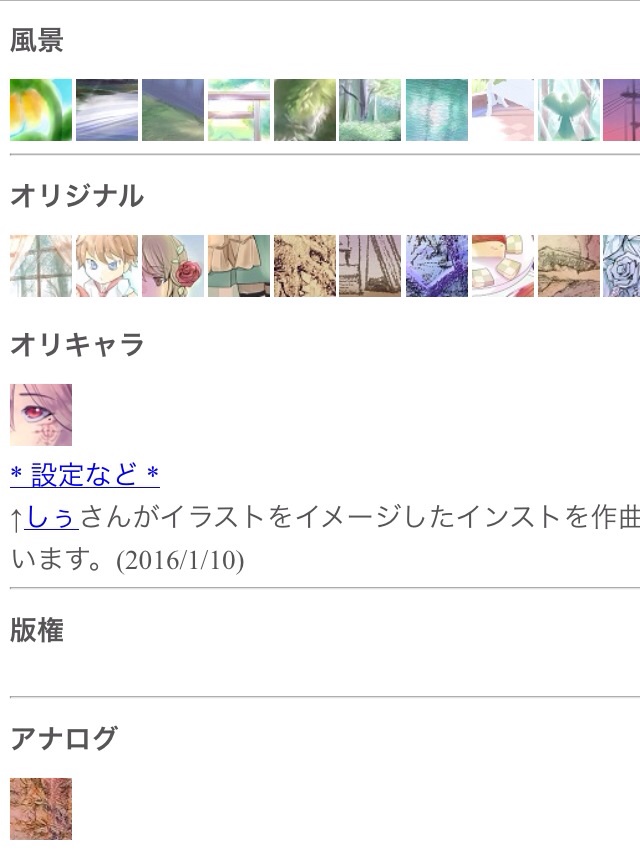Open the green winged silhouette thumbnail
The height and width of the screenshot is (858, 640).
(569, 110)
